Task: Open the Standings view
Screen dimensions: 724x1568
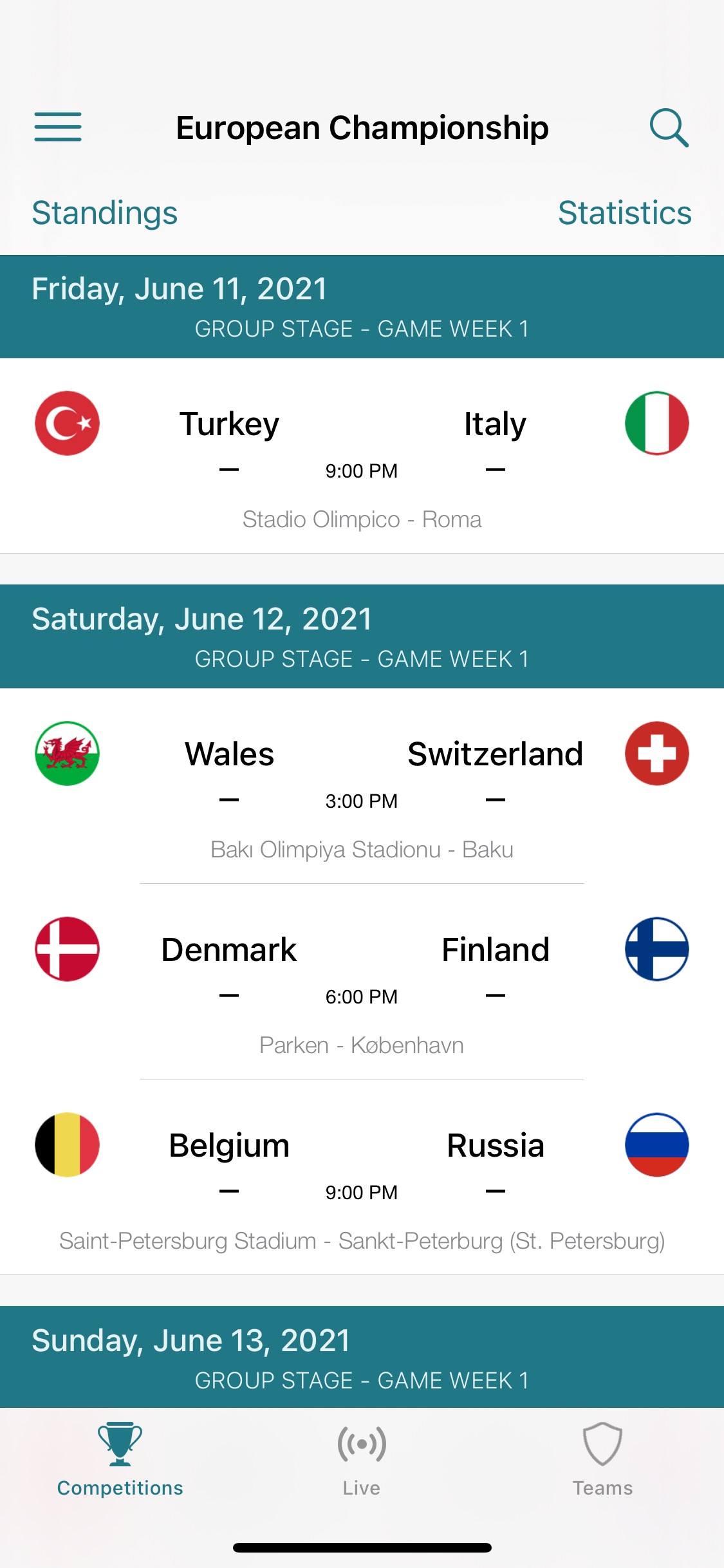Action: [x=105, y=213]
